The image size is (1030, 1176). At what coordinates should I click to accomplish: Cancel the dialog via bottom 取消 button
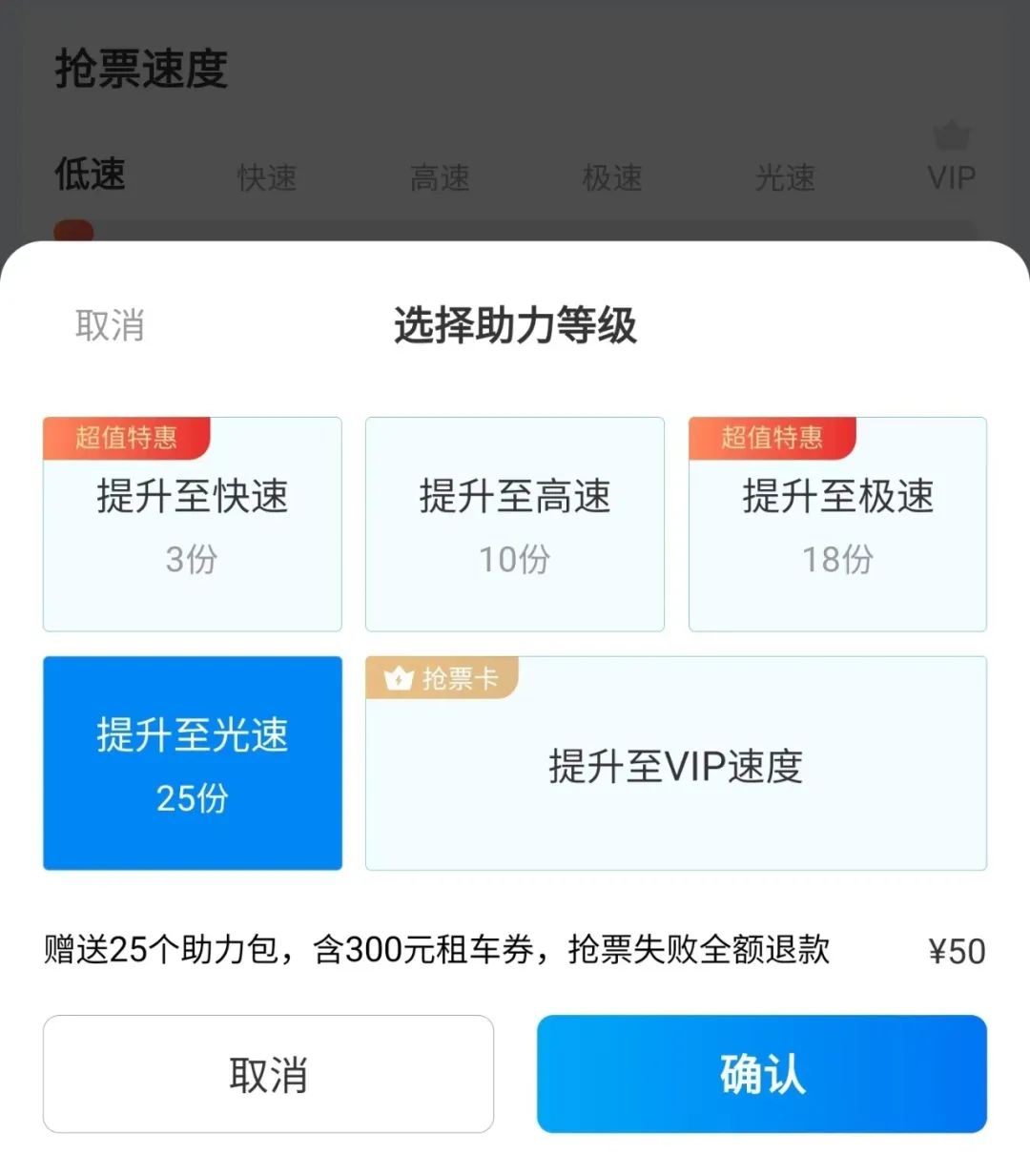tap(268, 1074)
